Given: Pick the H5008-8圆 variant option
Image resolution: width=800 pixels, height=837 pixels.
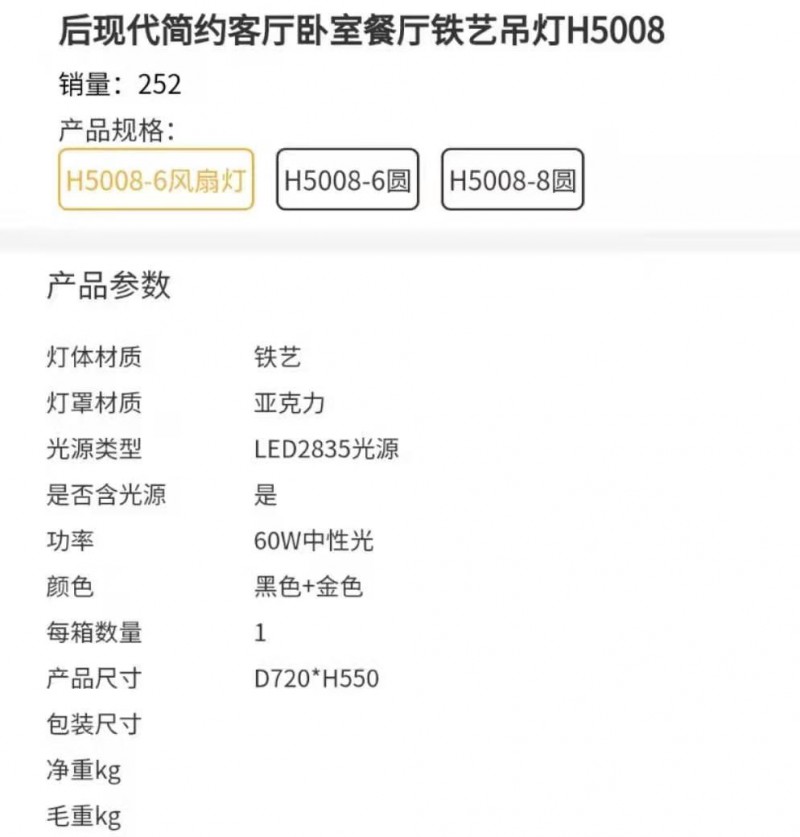Looking at the screenshot, I should (512, 180).
